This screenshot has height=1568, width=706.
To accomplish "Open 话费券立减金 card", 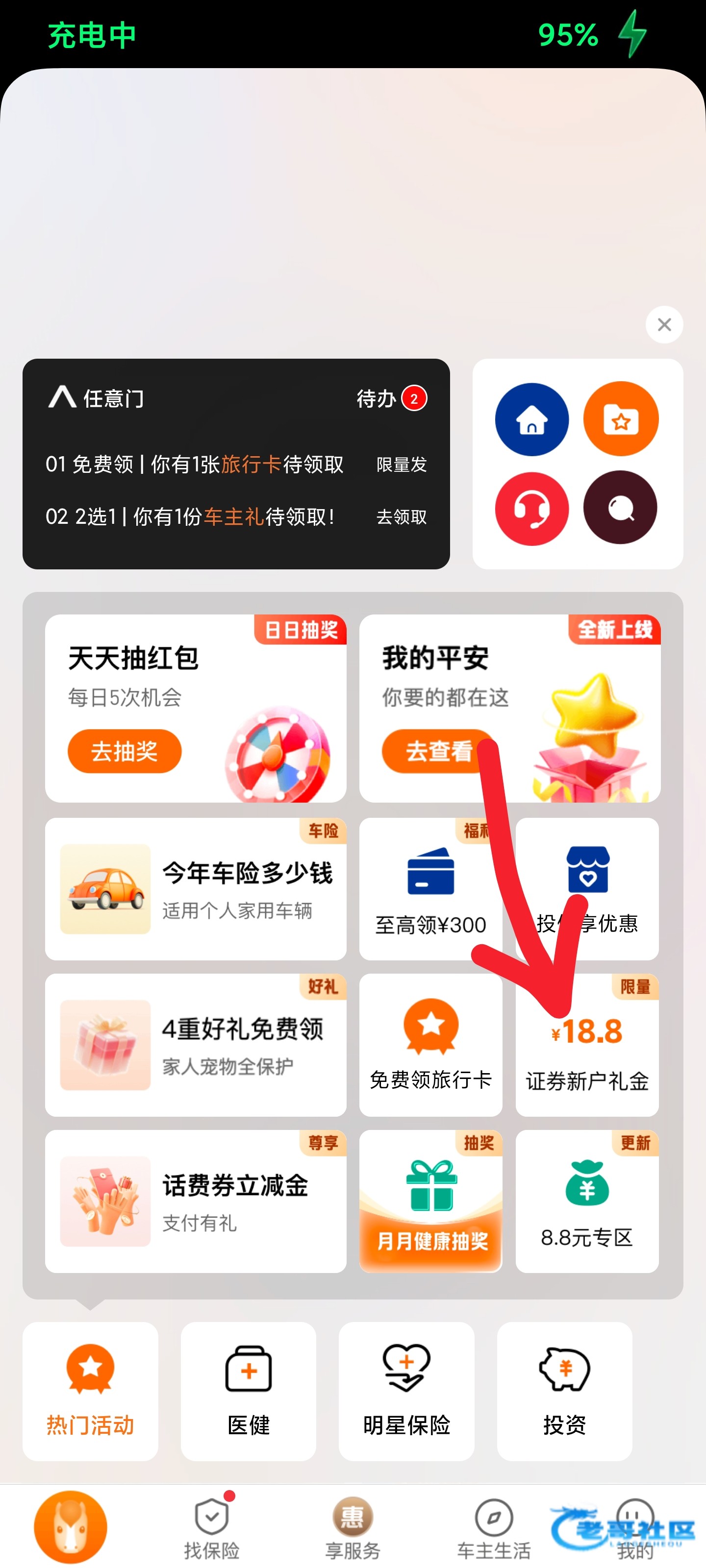I will point(196,1200).
